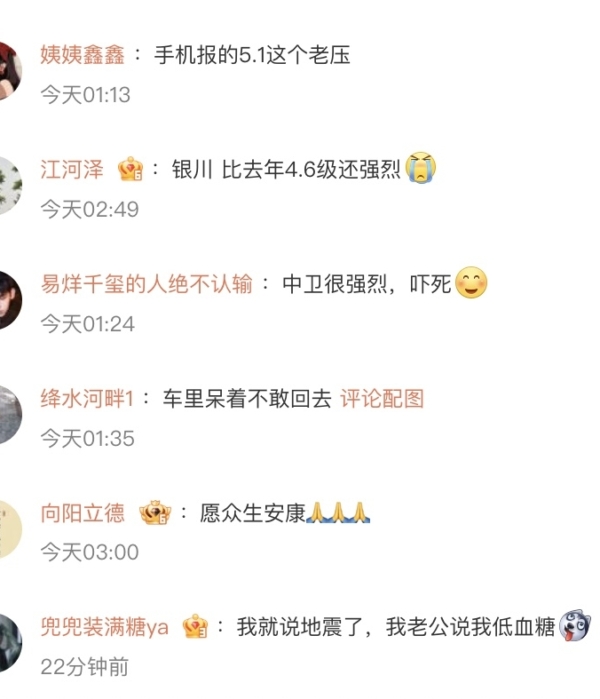Tap the avatar next to 江河泽
The image size is (600, 699).
click(x=9, y=185)
